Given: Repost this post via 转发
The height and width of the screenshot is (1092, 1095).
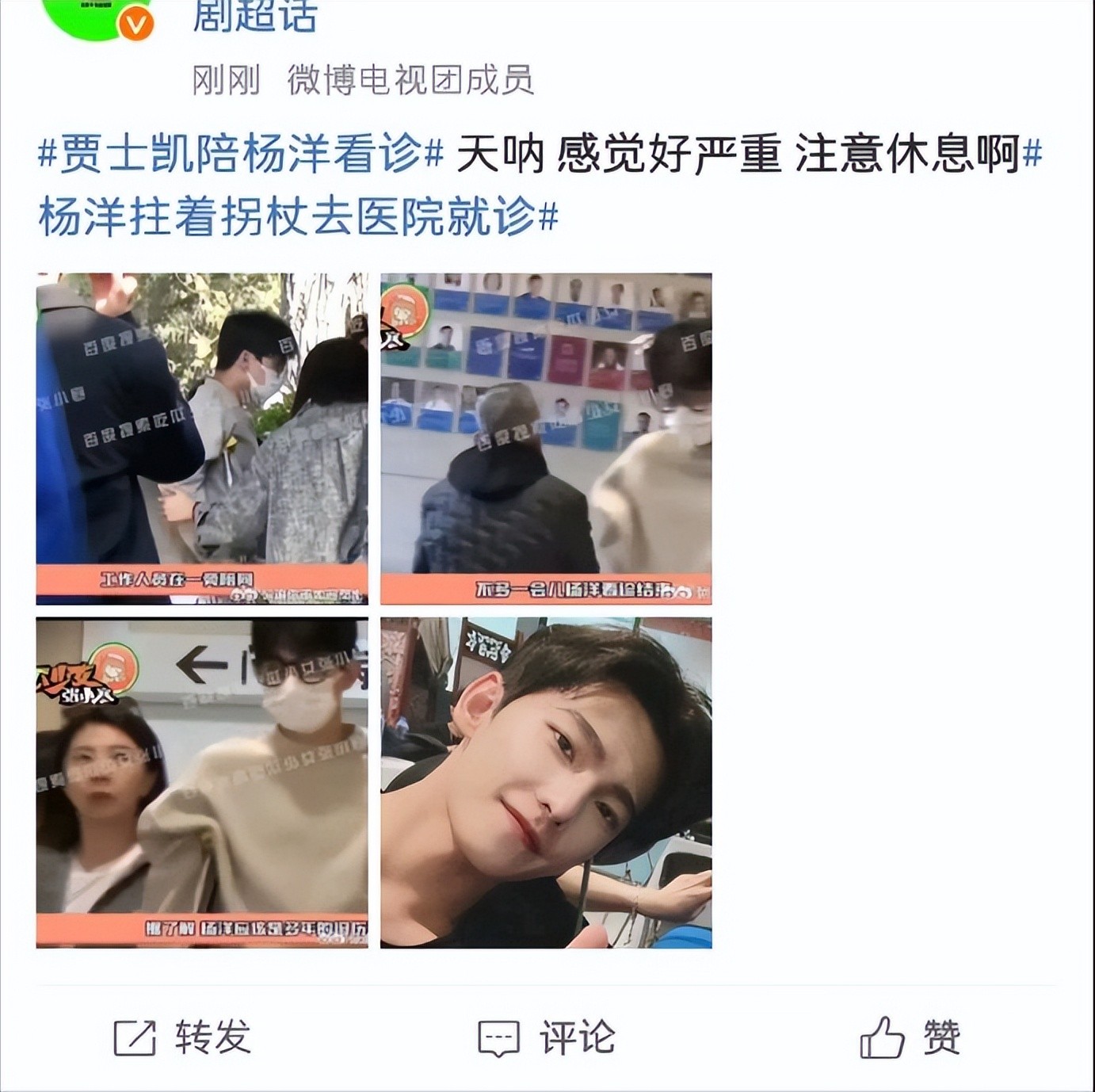Looking at the screenshot, I should 182,1037.
